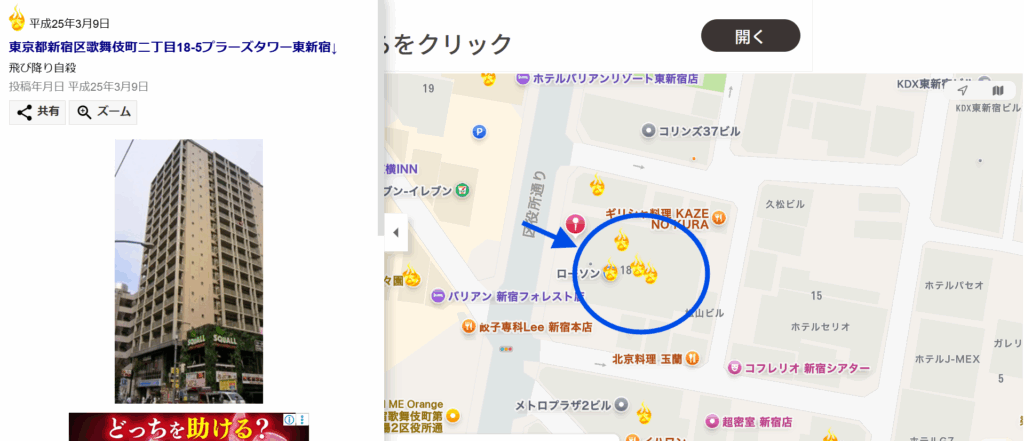Collapse the side panel with the arrow

(x=396, y=233)
